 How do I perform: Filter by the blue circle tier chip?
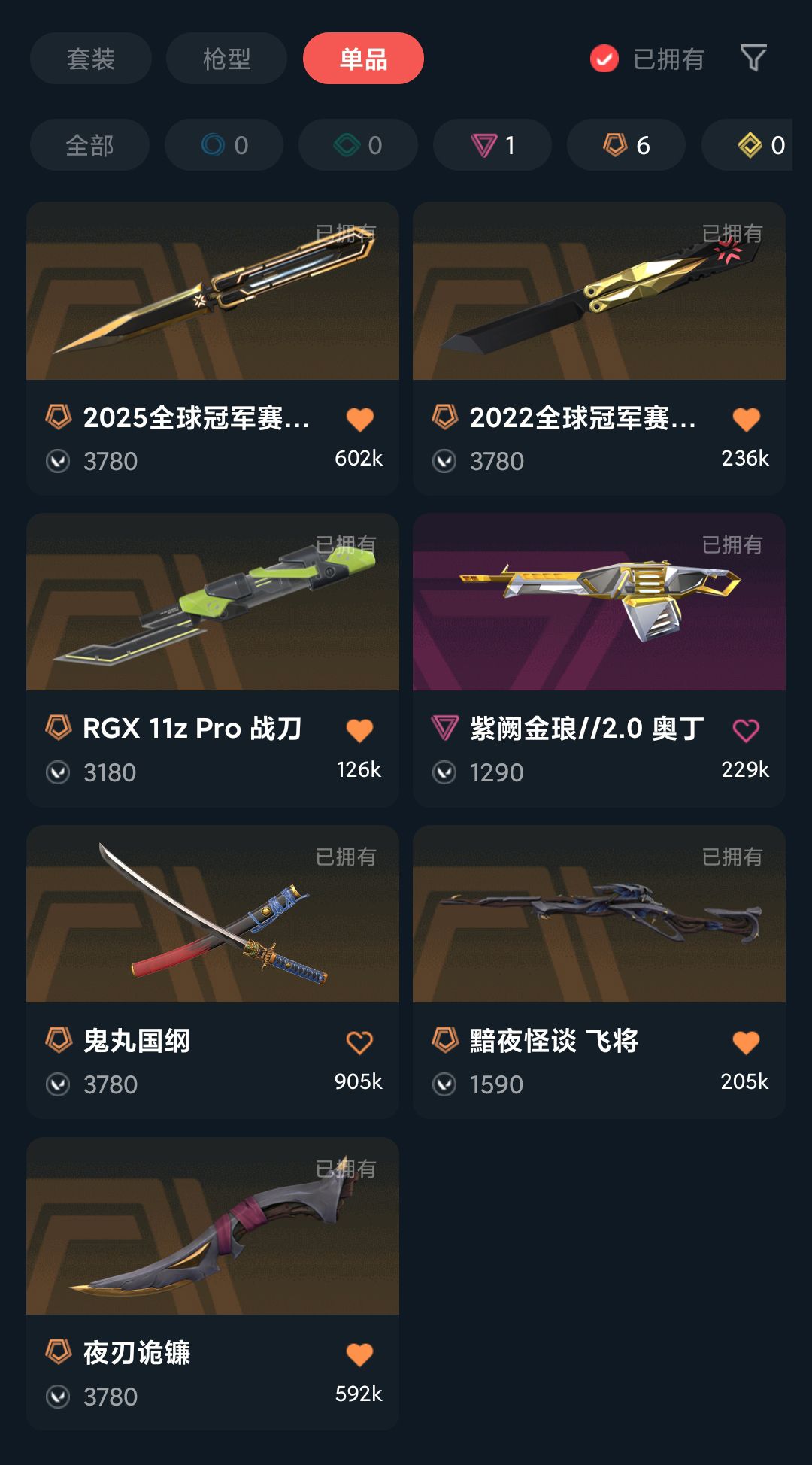pyautogui.click(x=224, y=145)
